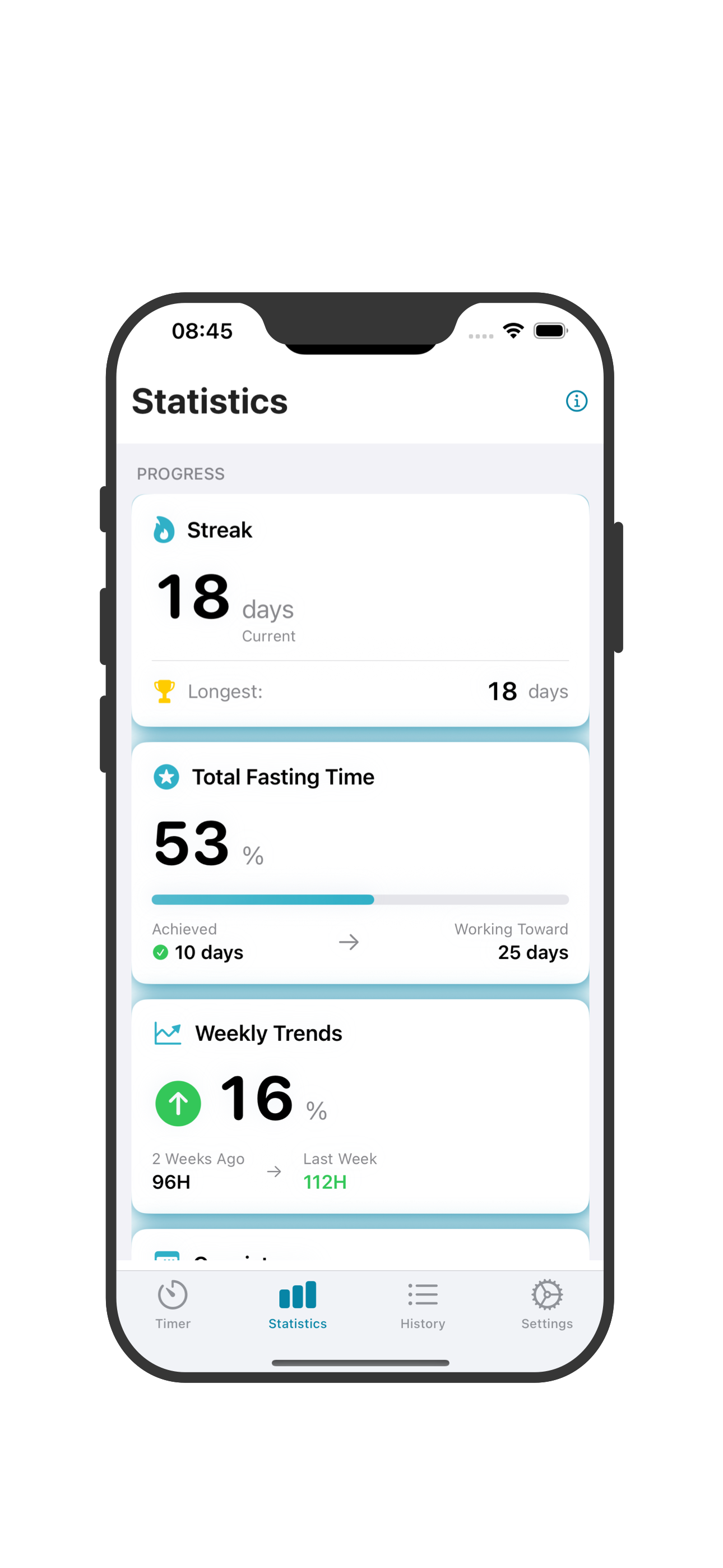This screenshot has width=723, height=1568.
Task: Click the Weekly Trends chart icon
Action: pyautogui.click(x=167, y=1032)
